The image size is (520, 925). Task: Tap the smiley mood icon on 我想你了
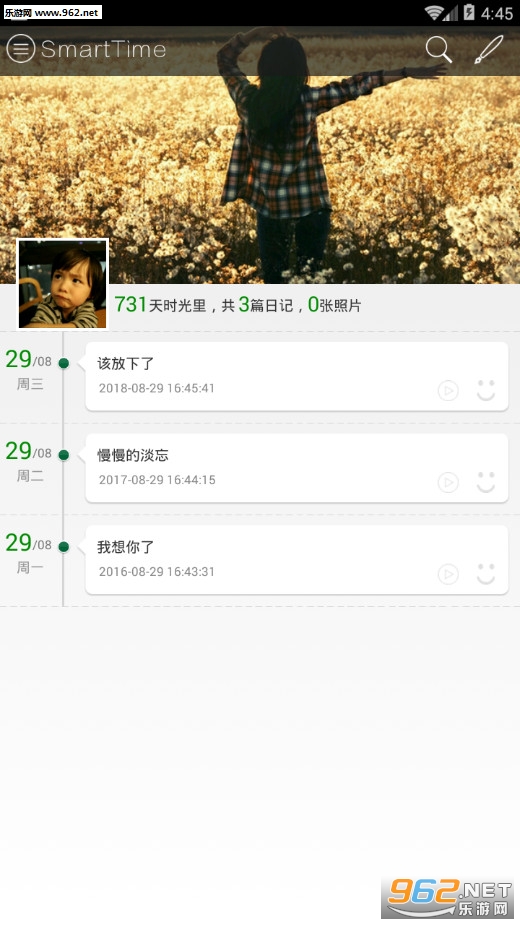486,573
